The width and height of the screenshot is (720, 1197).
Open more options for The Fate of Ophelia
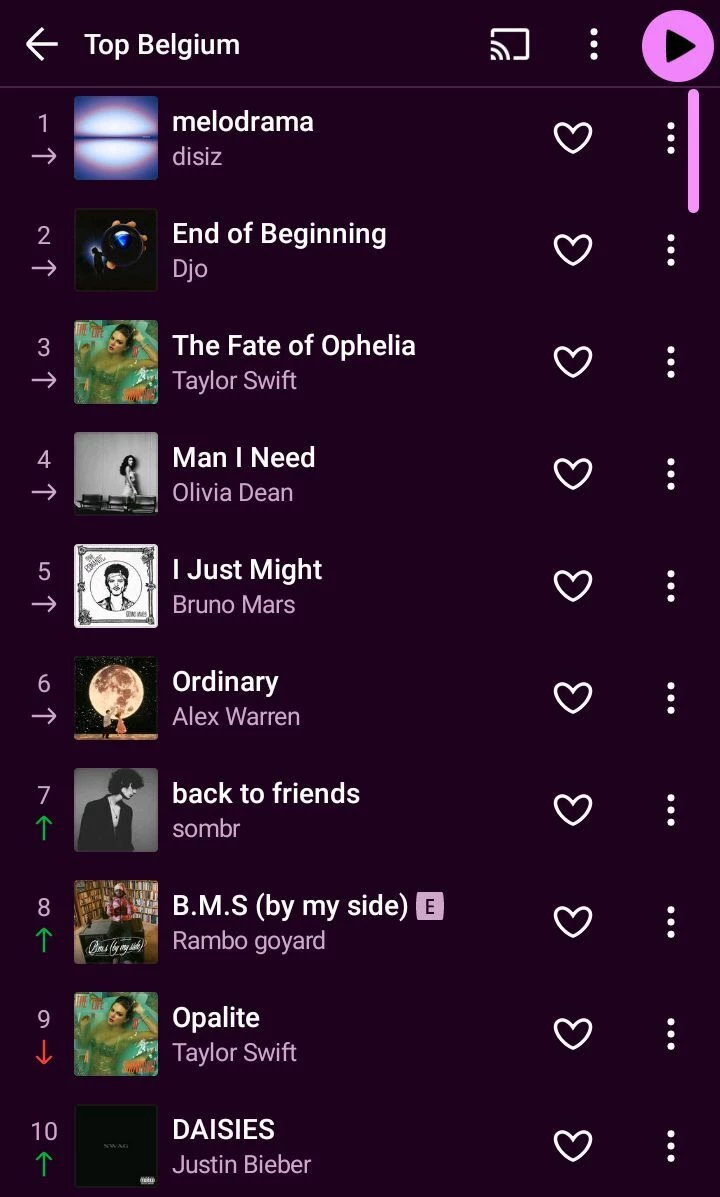(x=670, y=362)
